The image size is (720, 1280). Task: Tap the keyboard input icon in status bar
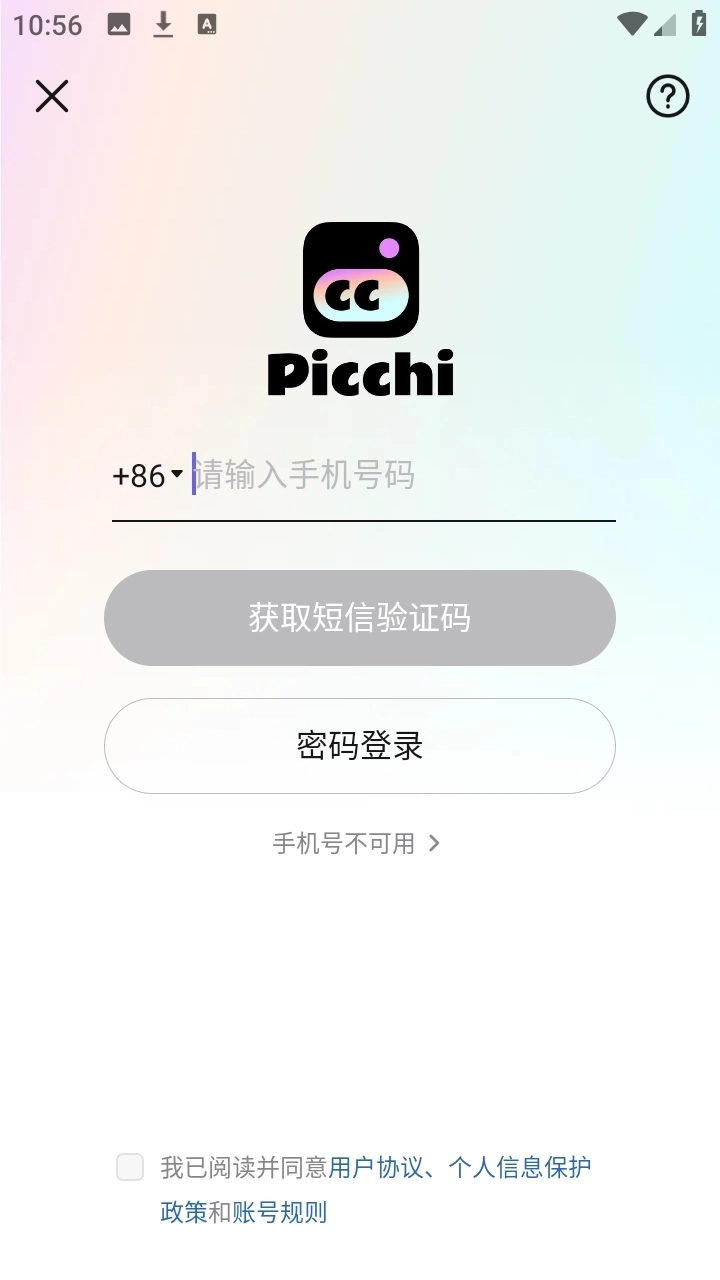click(207, 24)
